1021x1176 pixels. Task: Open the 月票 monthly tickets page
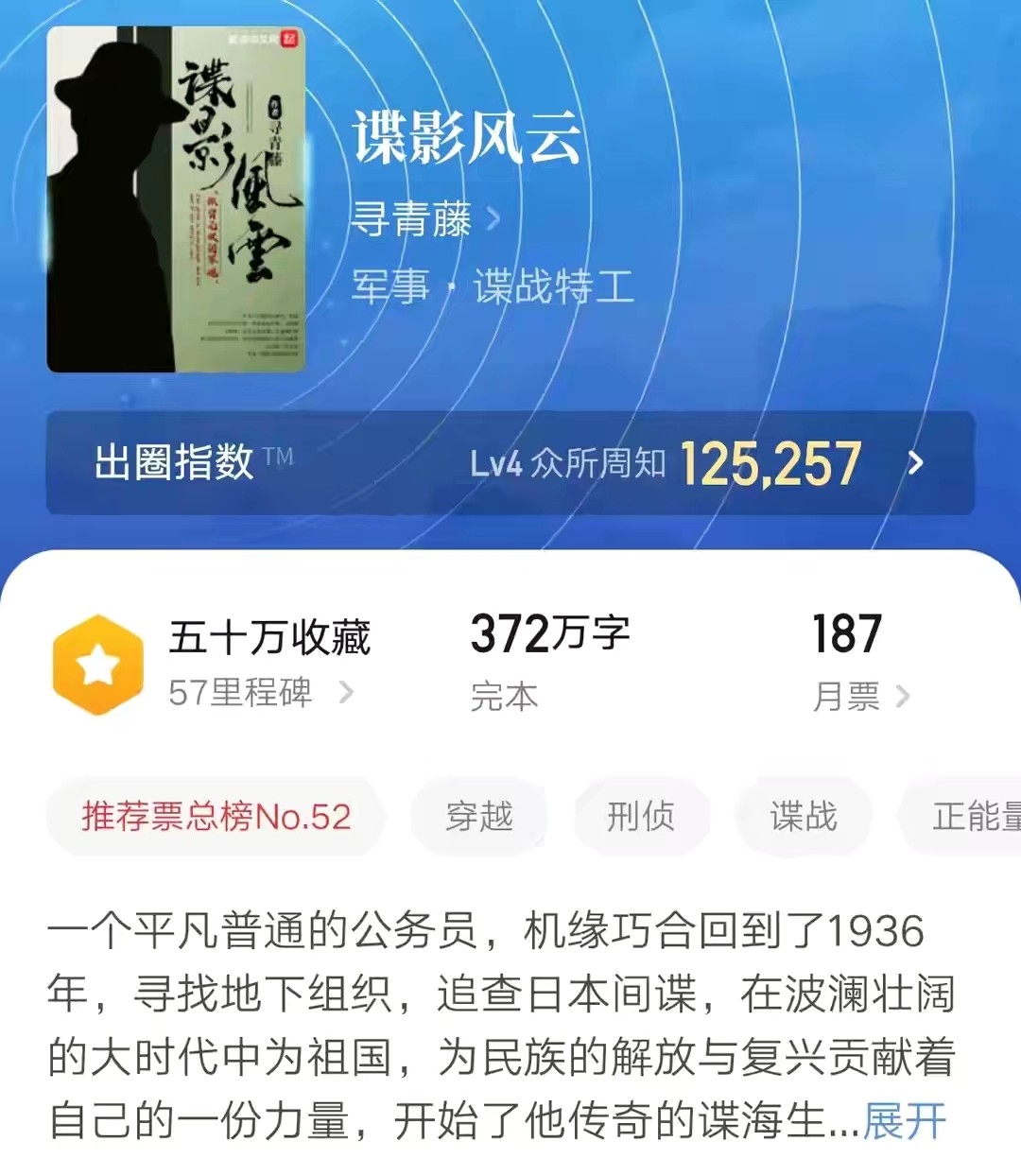point(860,697)
